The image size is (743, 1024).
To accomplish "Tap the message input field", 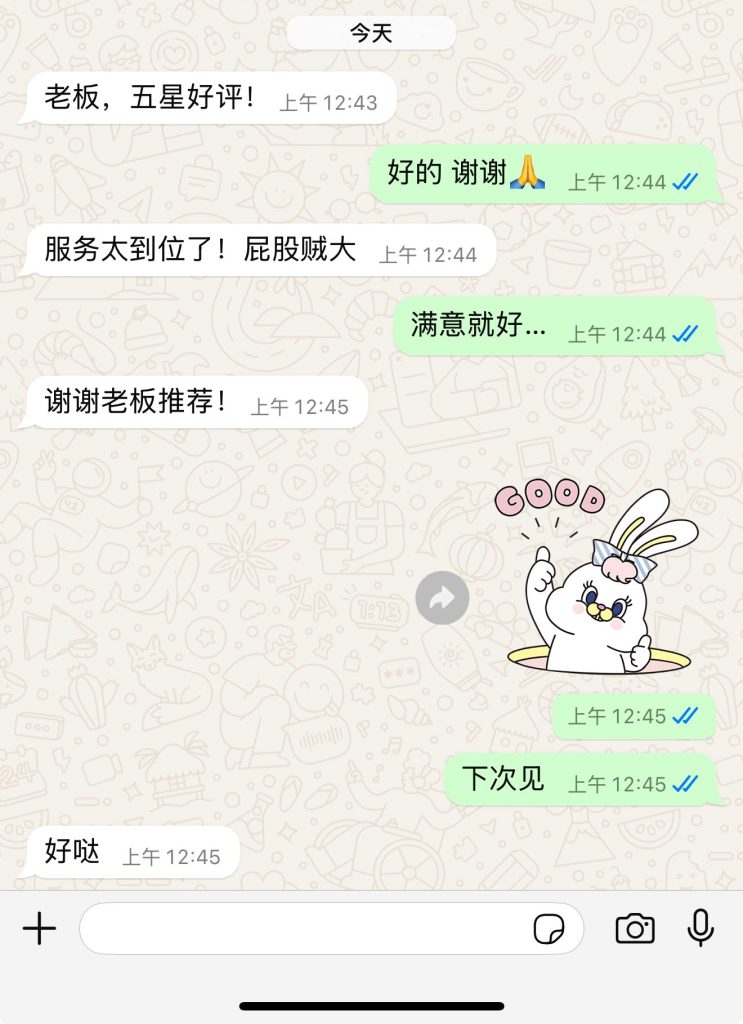I will point(300,929).
